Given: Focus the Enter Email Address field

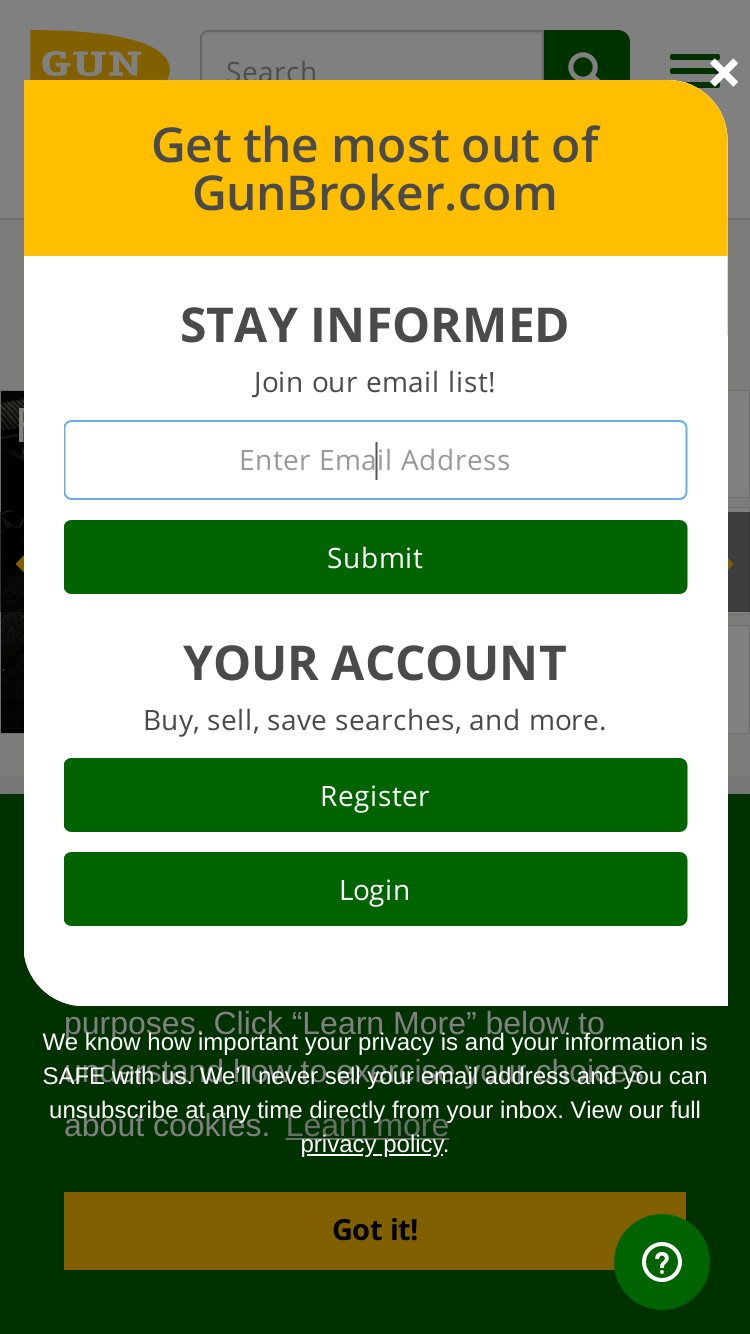Looking at the screenshot, I should (x=375, y=460).
